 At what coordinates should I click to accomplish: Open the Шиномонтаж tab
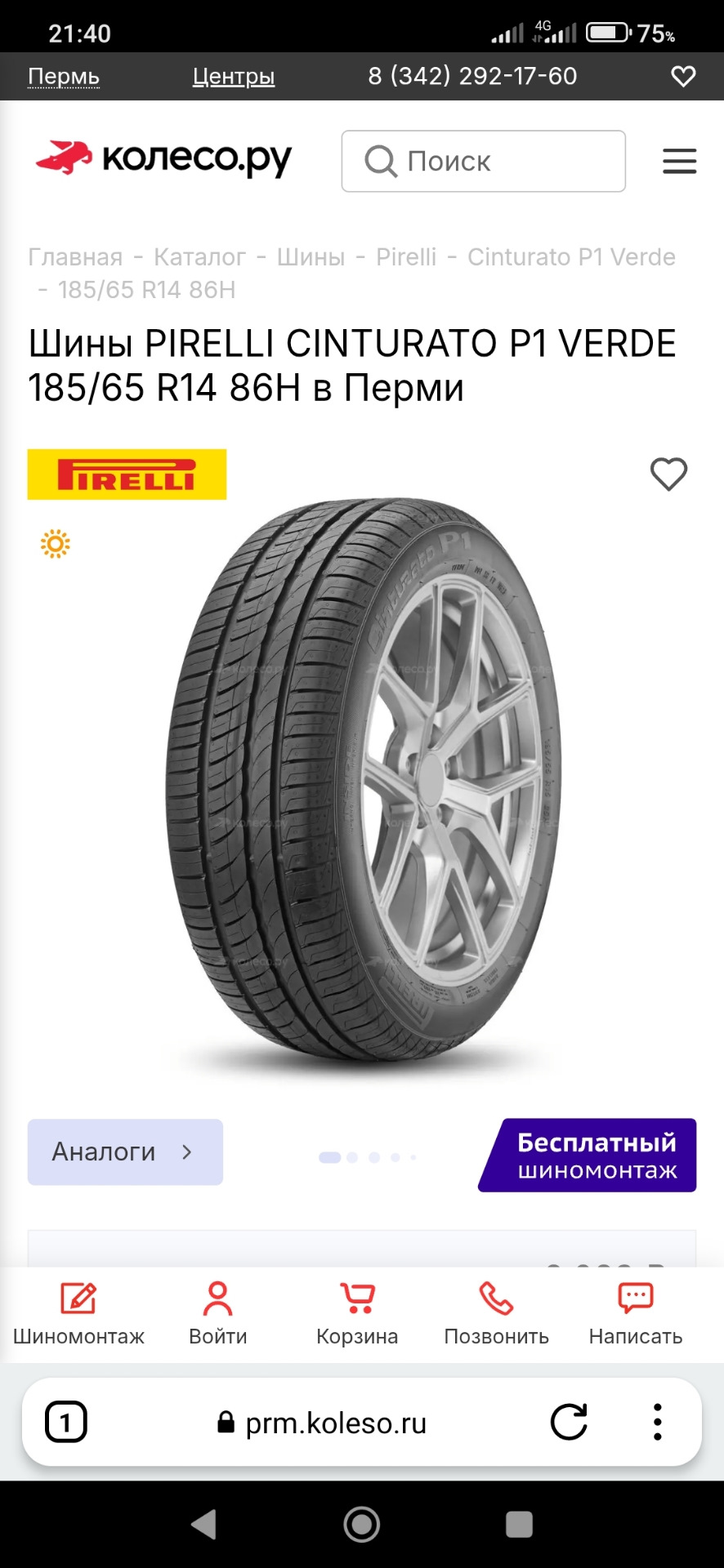pos(78,1313)
